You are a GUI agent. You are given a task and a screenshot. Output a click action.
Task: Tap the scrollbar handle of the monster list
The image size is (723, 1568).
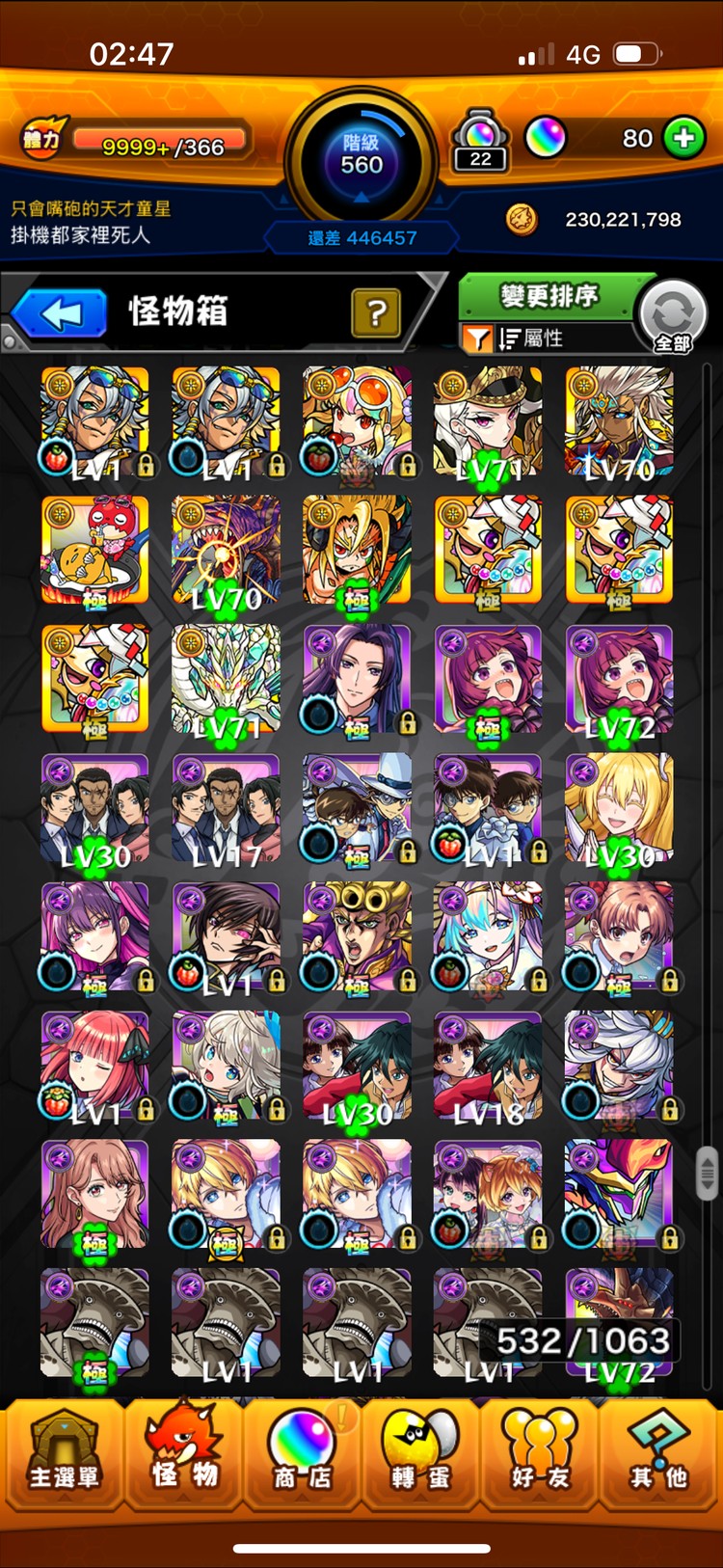pos(707,1171)
